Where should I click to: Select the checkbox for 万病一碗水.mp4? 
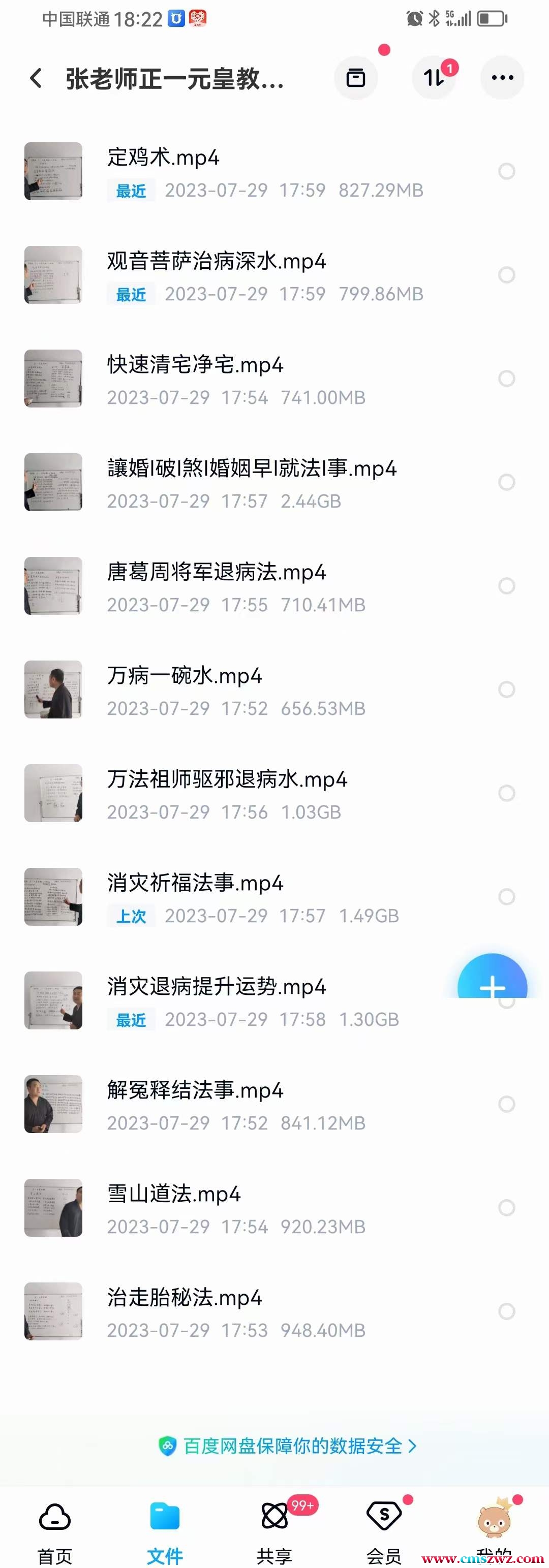[x=506, y=689]
